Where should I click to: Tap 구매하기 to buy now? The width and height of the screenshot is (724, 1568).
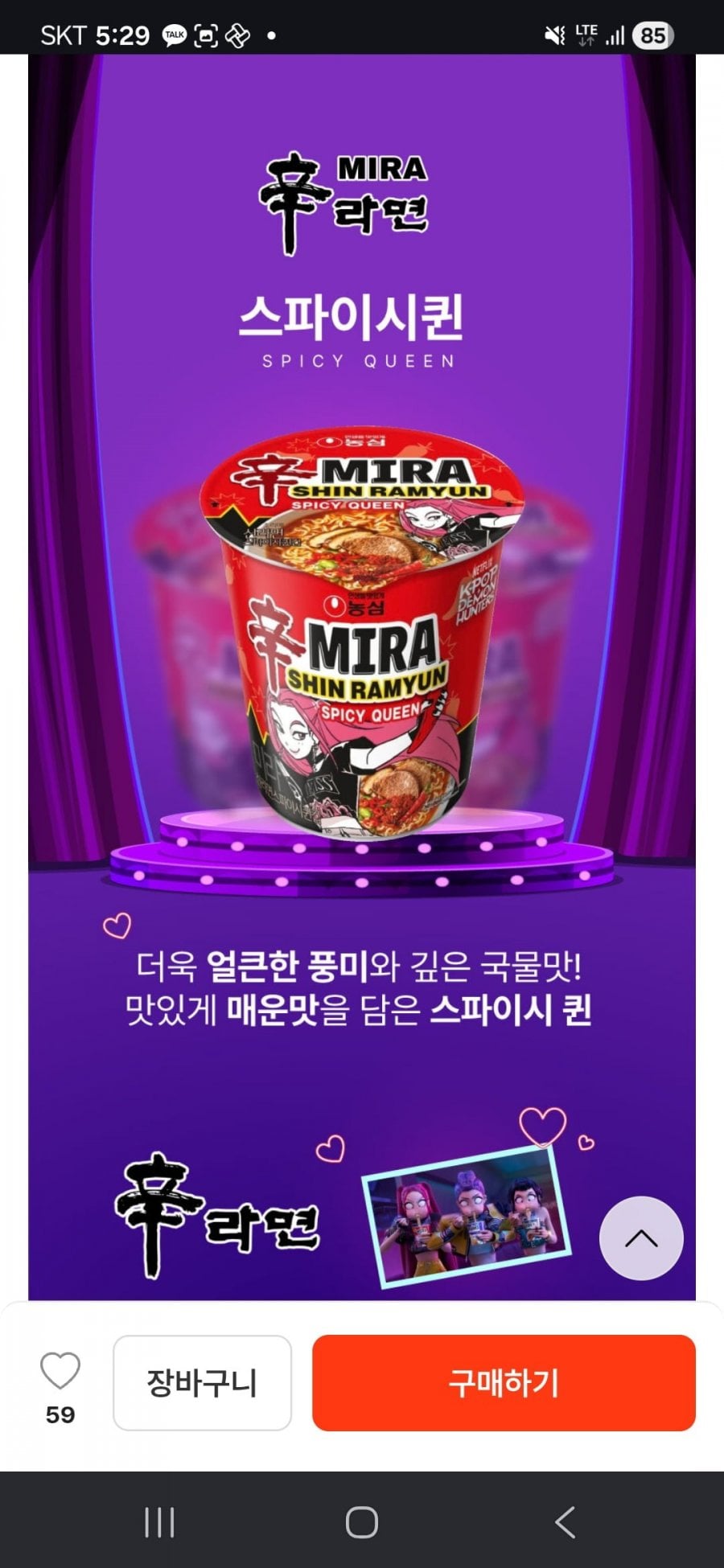click(504, 1382)
